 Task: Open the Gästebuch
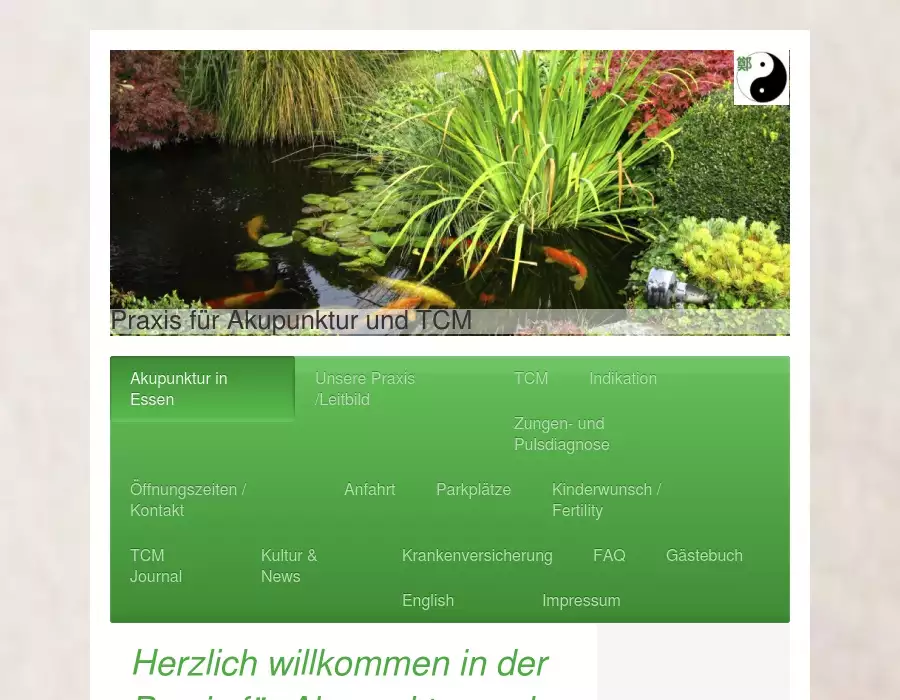(704, 556)
